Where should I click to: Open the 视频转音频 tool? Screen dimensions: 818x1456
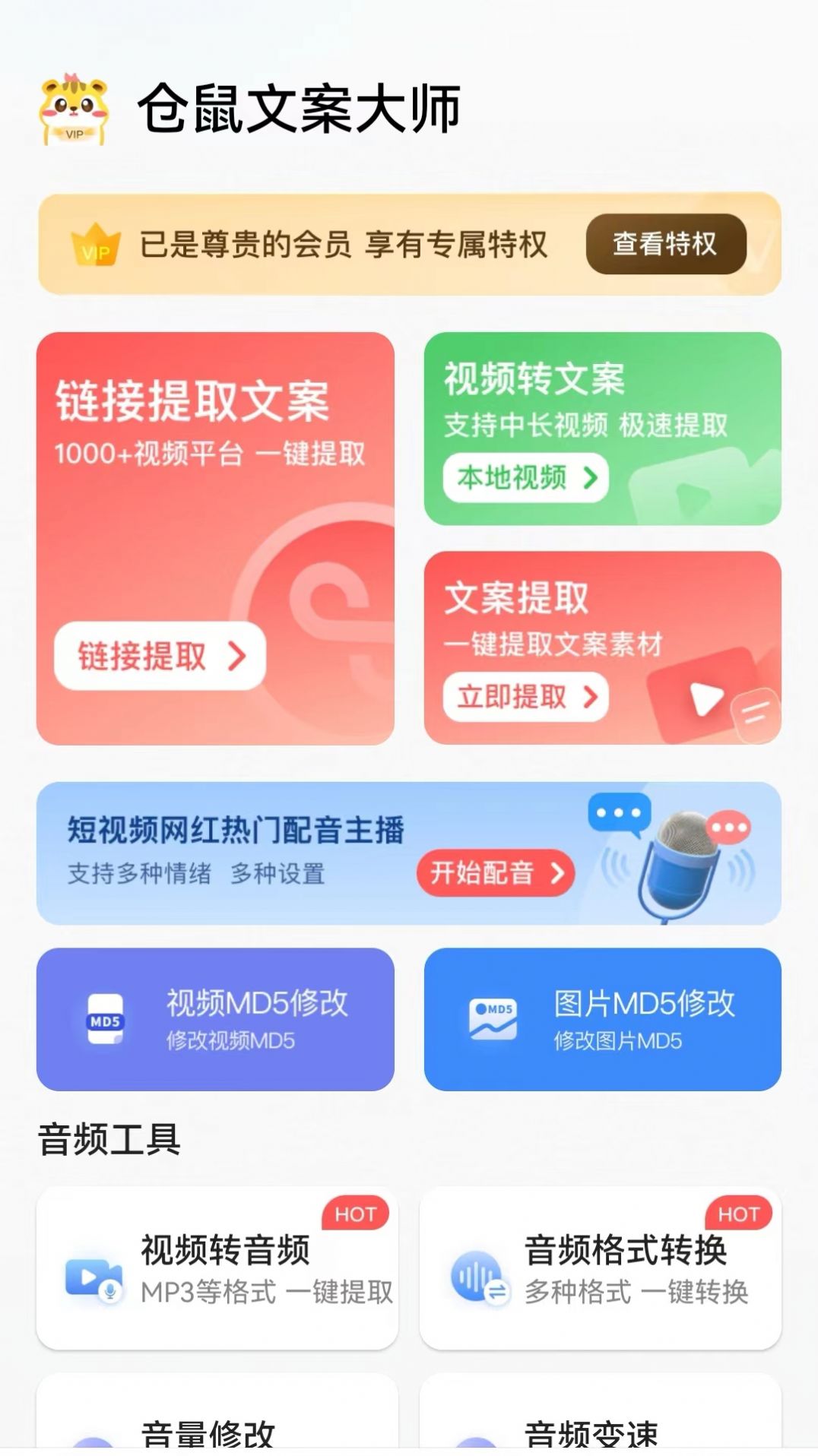217,1268
